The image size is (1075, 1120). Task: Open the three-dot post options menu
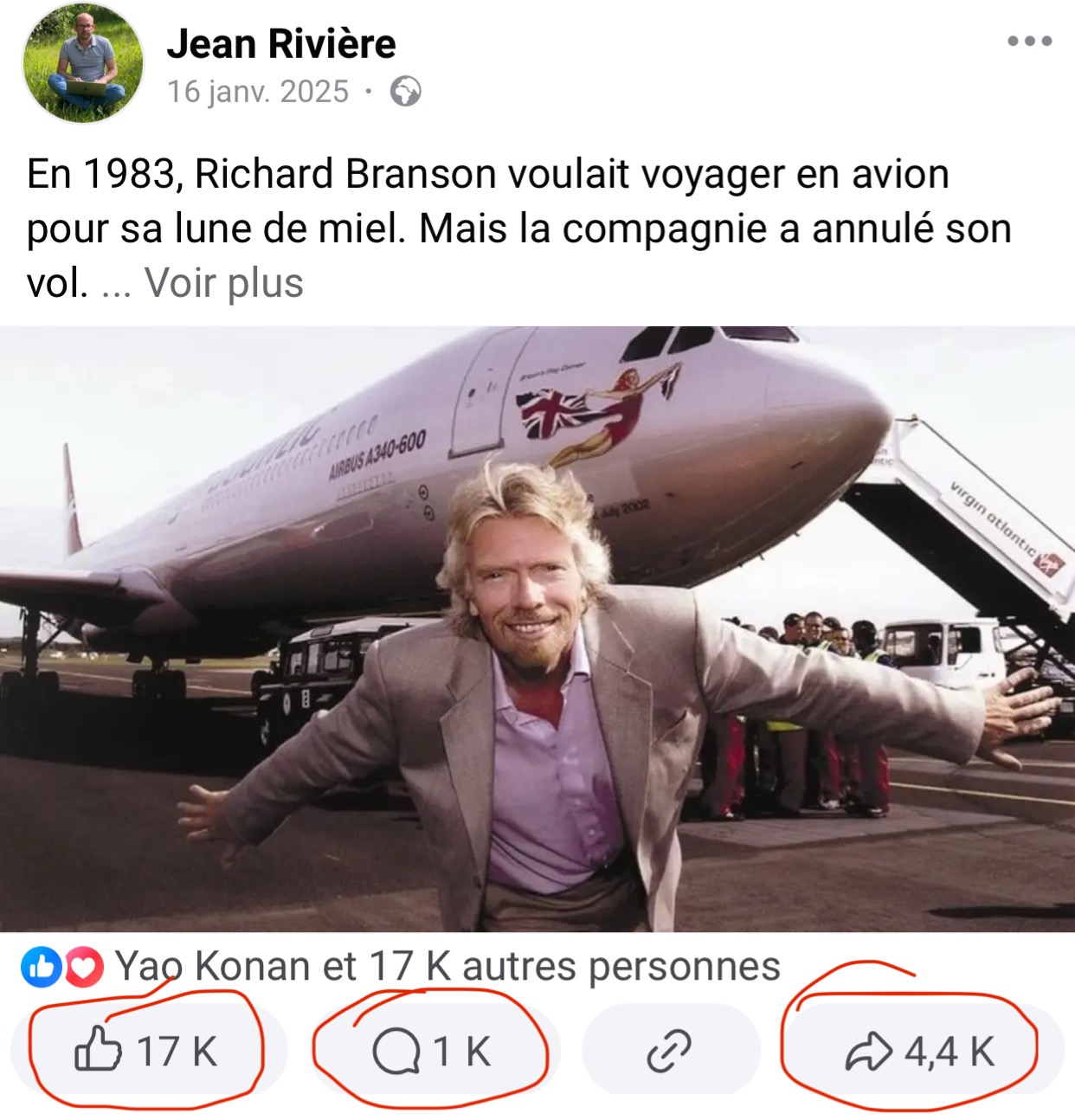[x=1029, y=41]
